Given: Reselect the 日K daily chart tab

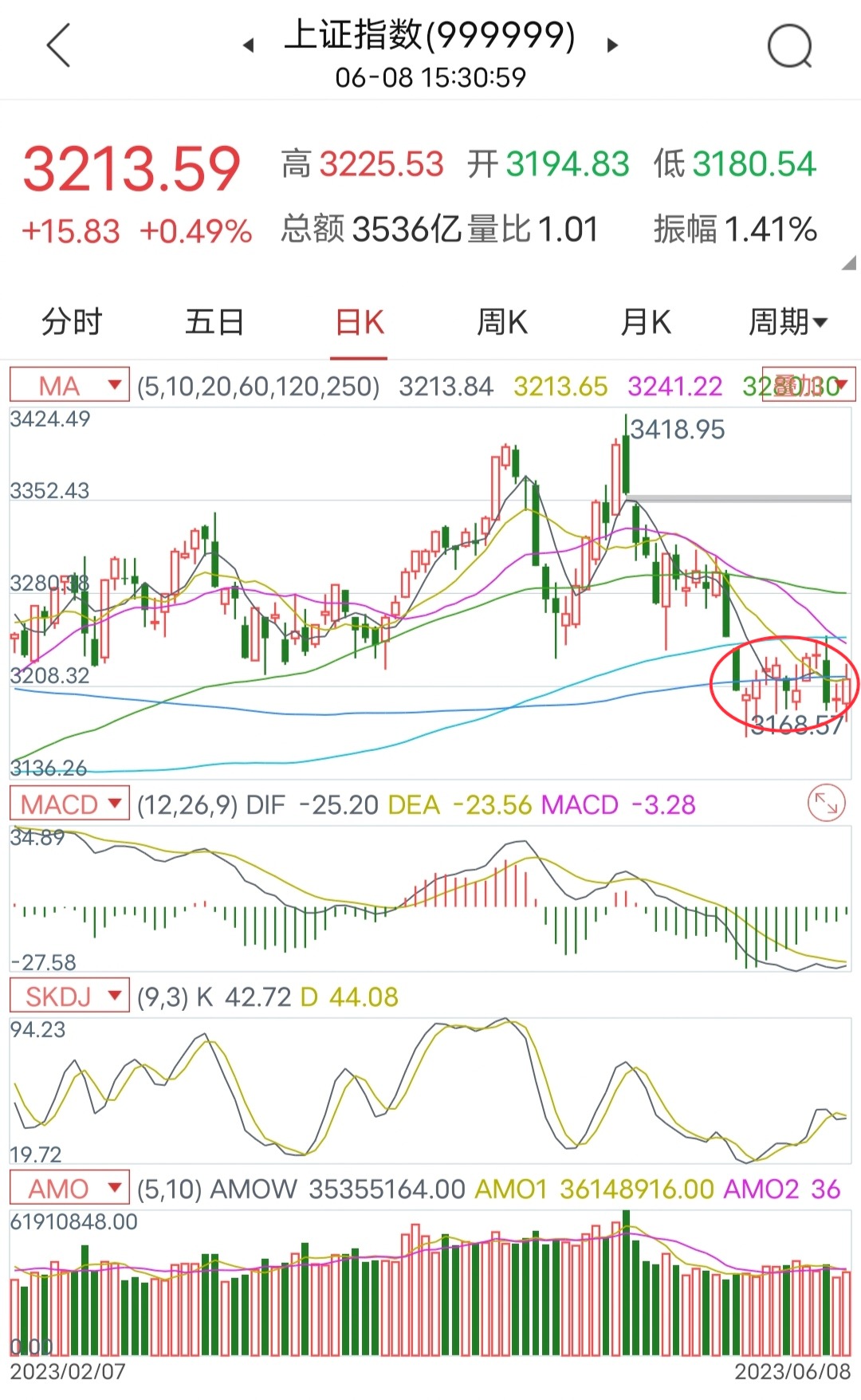Looking at the screenshot, I should coord(357,322).
